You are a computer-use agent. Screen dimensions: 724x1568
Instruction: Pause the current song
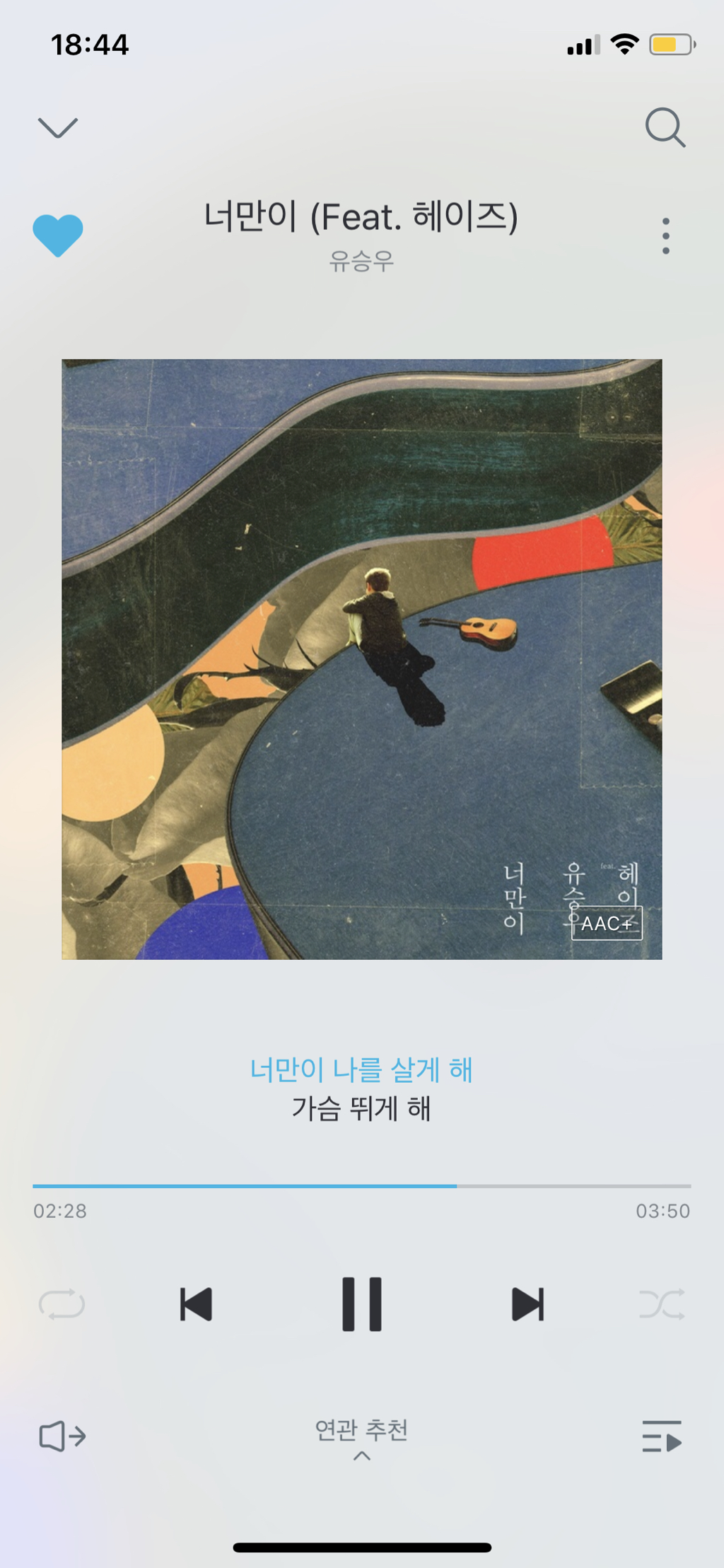pos(362,1304)
